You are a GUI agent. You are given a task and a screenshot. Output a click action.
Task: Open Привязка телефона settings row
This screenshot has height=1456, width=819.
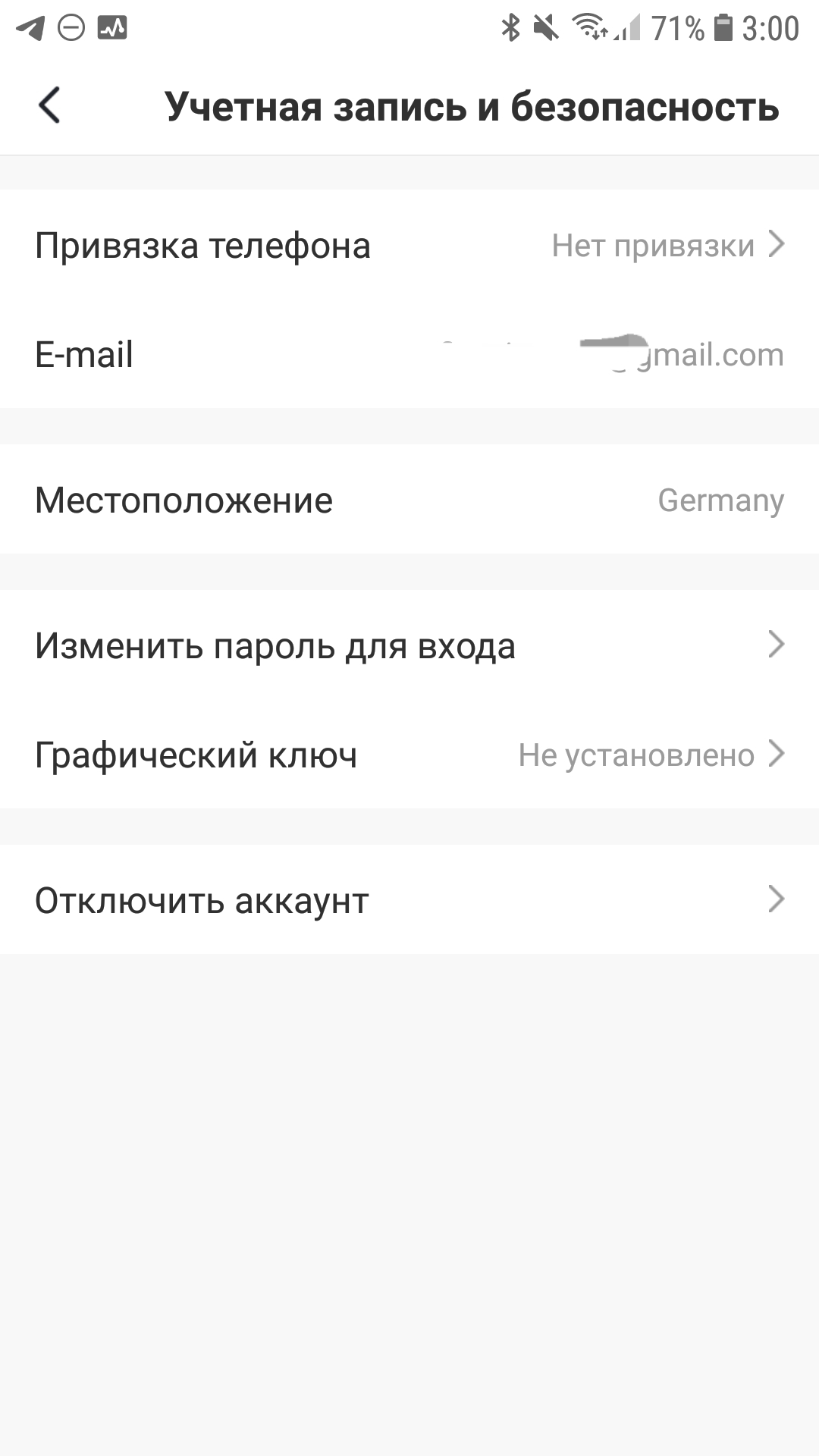[409, 245]
